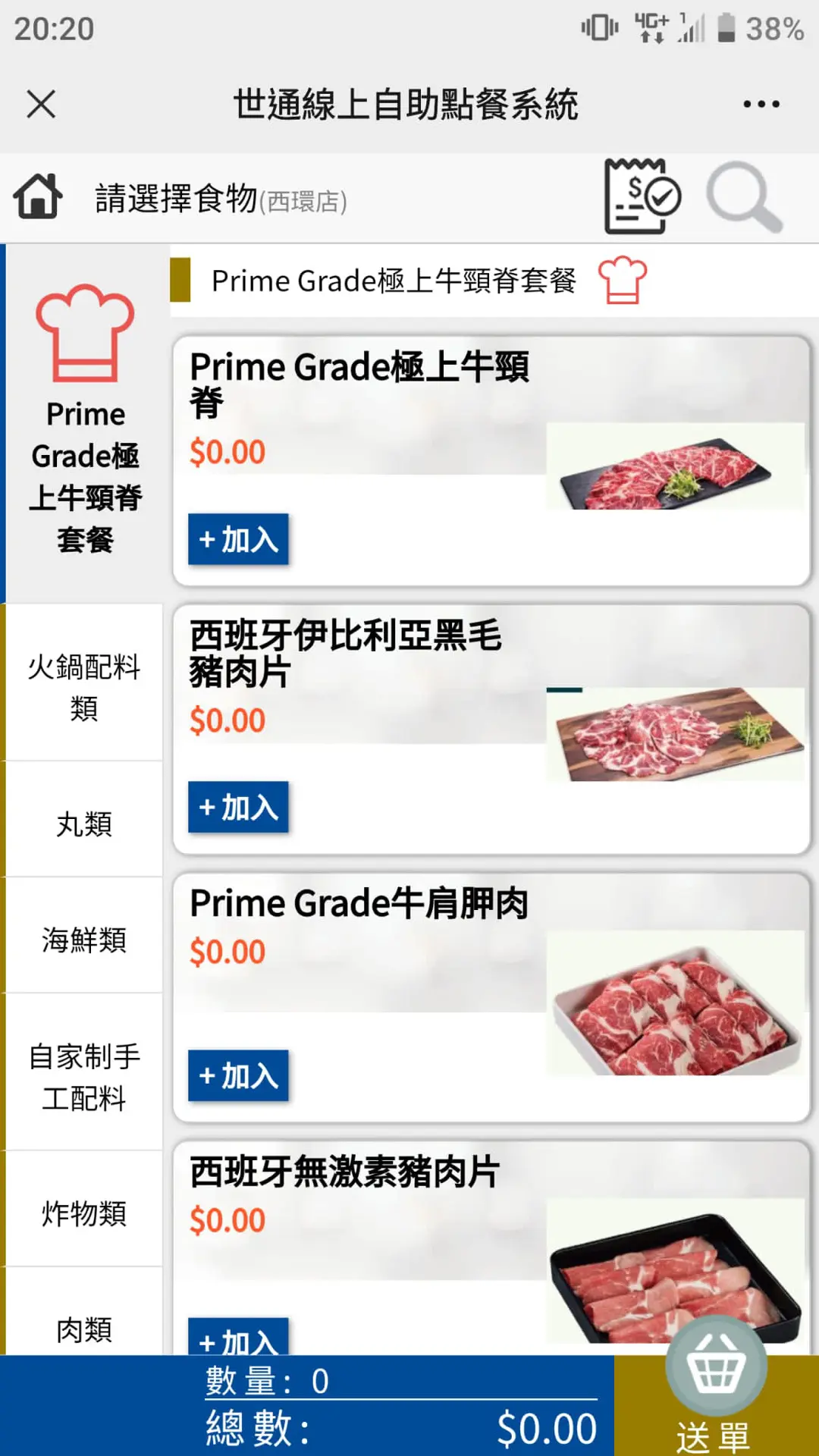Switch to the 丸類 category
Viewport: 819px width, 1456px height.
tap(84, 823)
